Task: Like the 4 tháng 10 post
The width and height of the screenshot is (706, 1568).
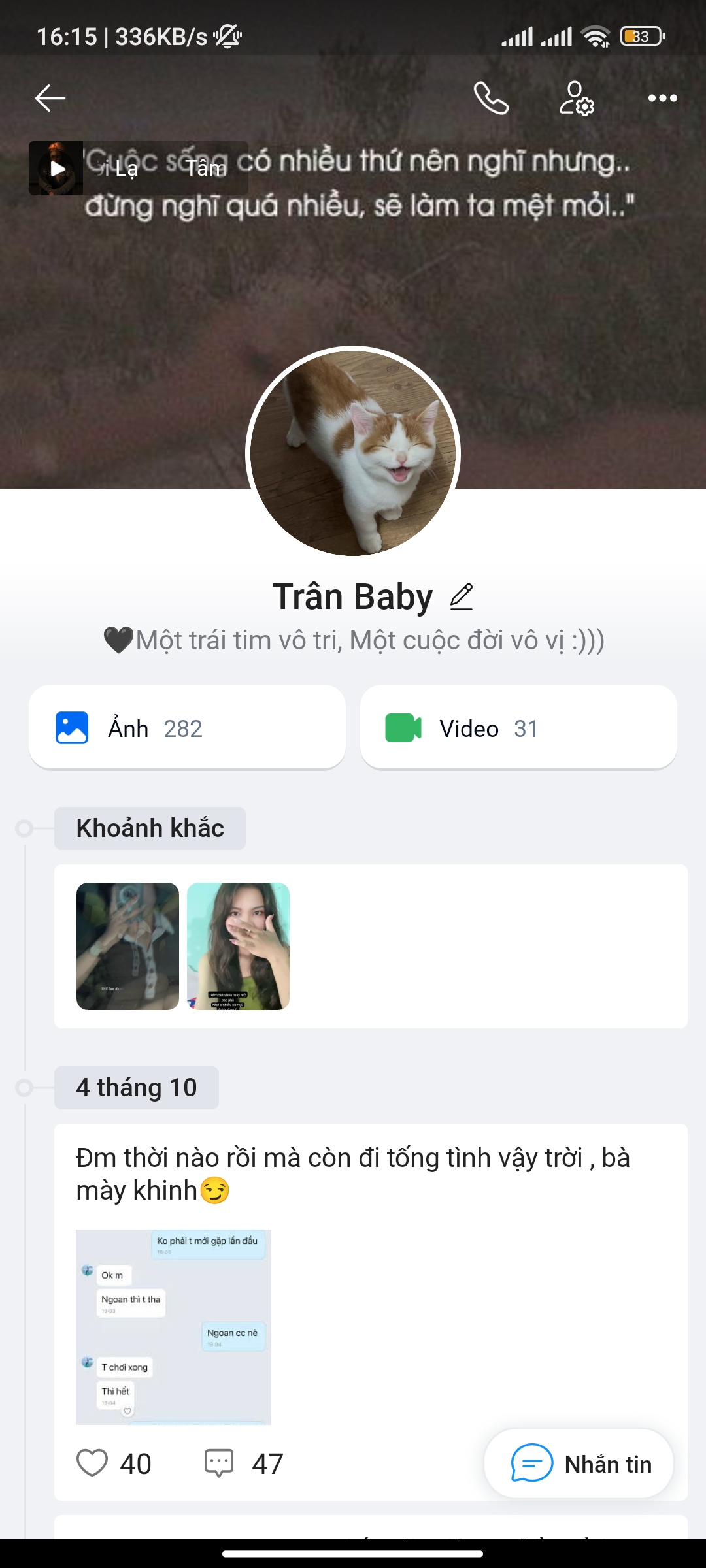Action: (x=92, y=1463)
